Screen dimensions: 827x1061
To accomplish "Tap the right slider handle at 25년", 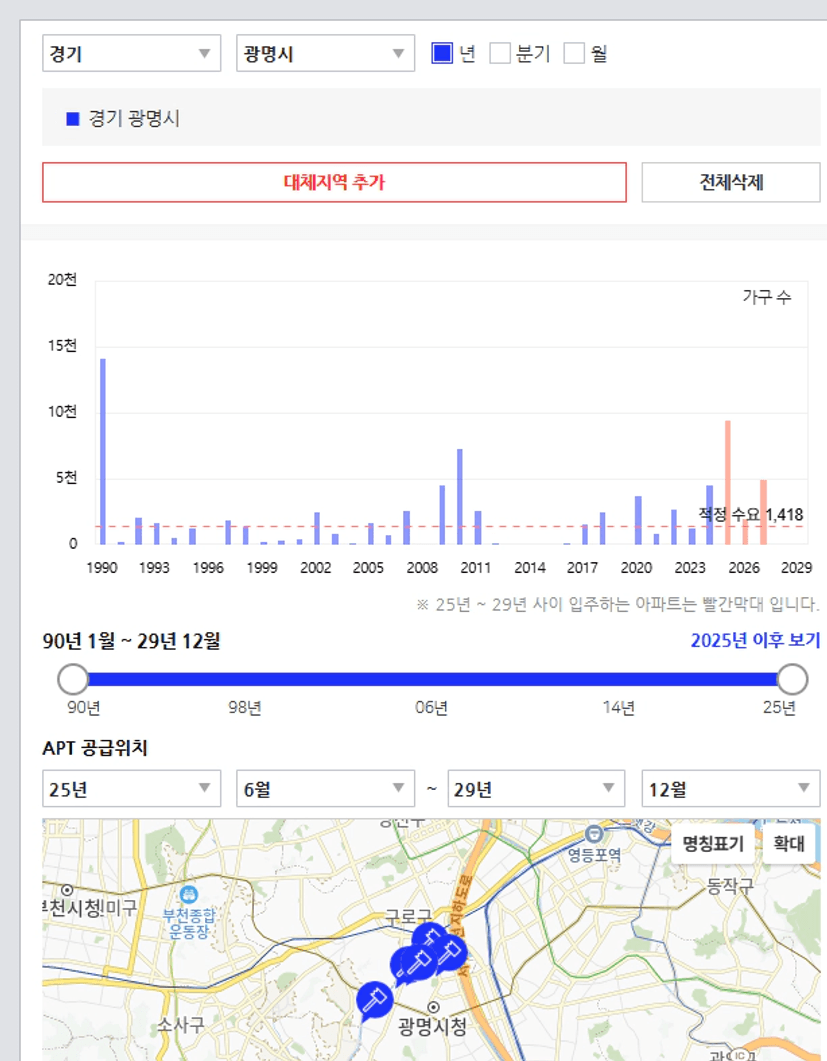I will (792, 680).
